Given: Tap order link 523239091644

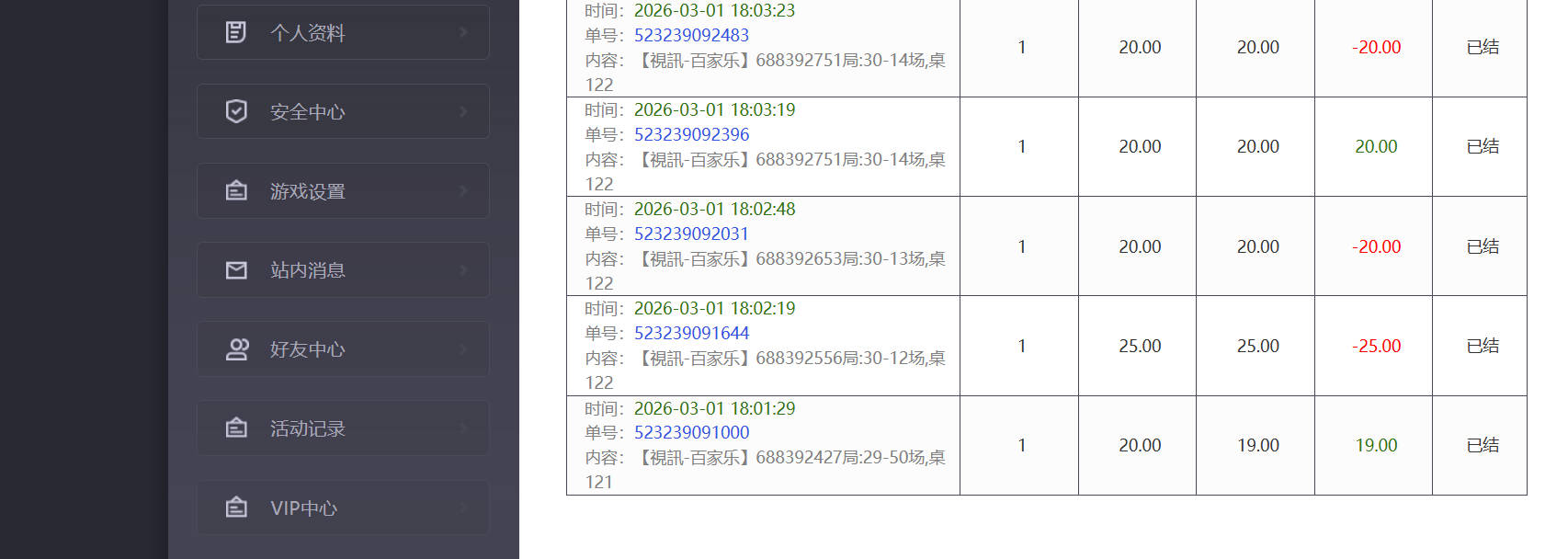Looking at the screenshot, I should (x=691, y=333).
